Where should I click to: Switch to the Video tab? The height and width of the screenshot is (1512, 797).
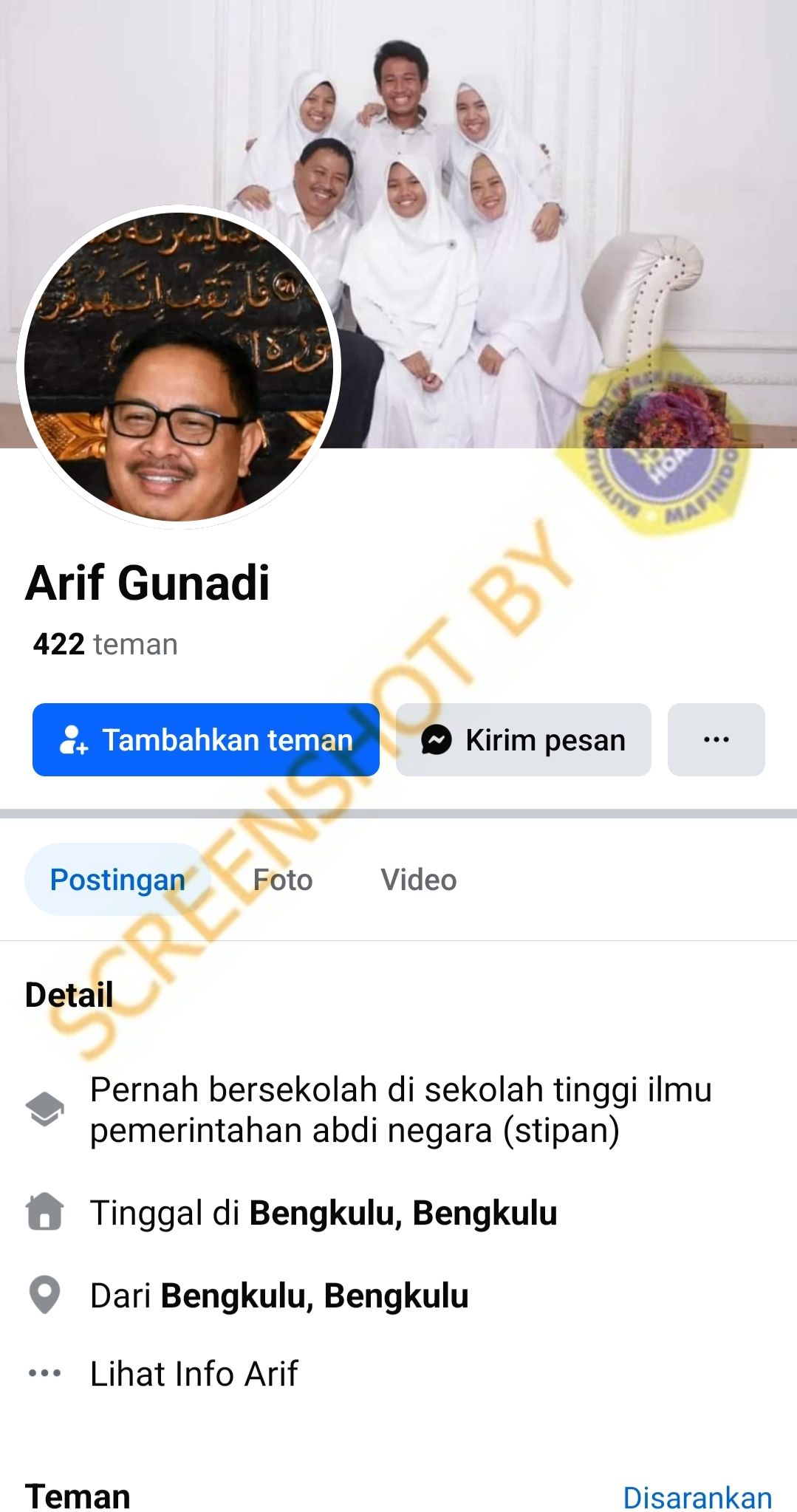point(418,880)
